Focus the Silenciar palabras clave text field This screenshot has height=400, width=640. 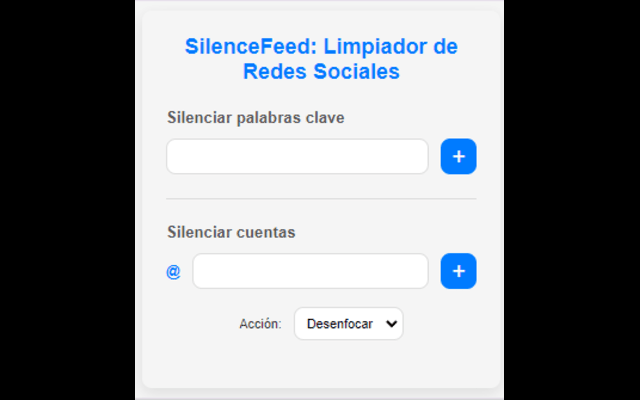pyautogui.click(x=297, y=156)
